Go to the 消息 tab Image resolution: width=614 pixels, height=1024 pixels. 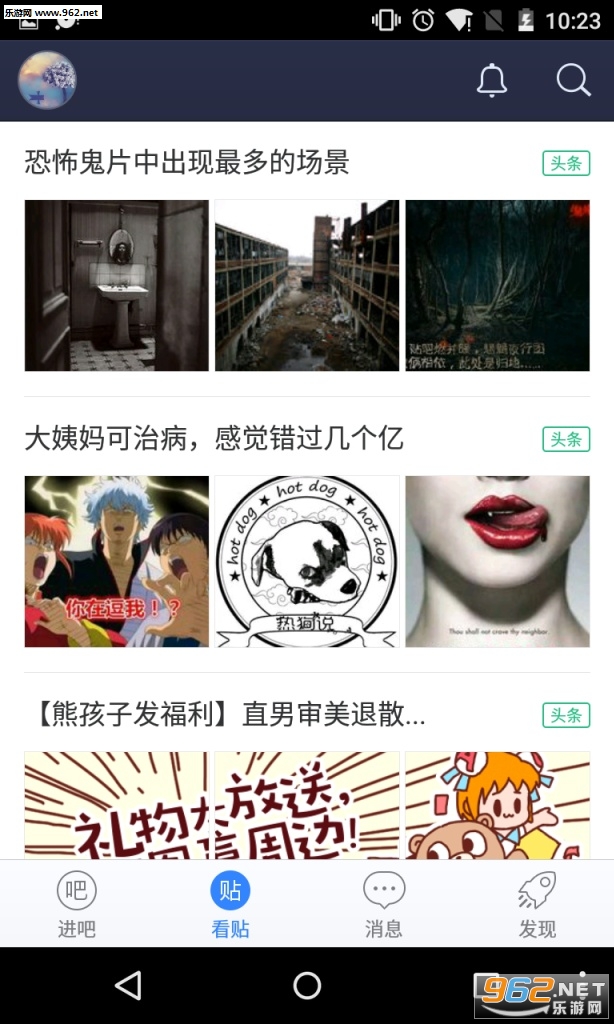point(383,904)
